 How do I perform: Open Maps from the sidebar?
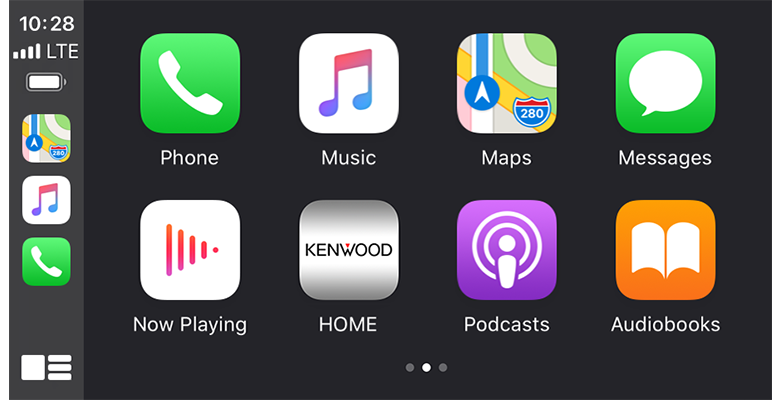(46, 138)
